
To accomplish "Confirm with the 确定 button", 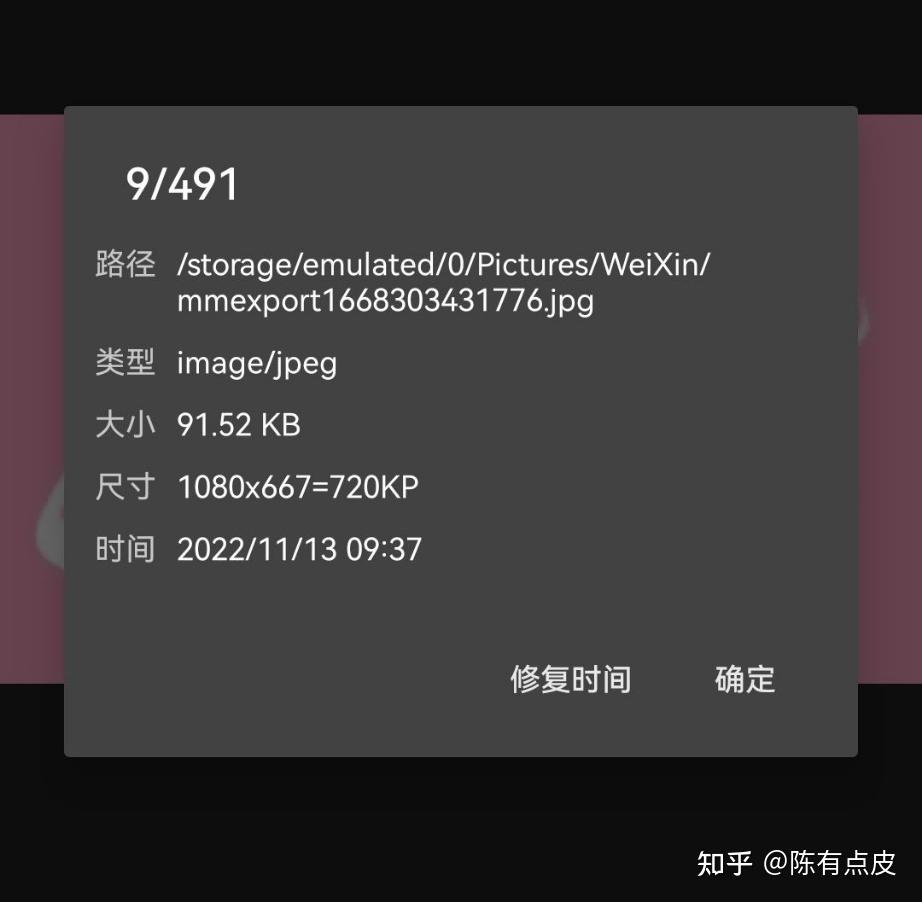I will [x=745, y=679].
